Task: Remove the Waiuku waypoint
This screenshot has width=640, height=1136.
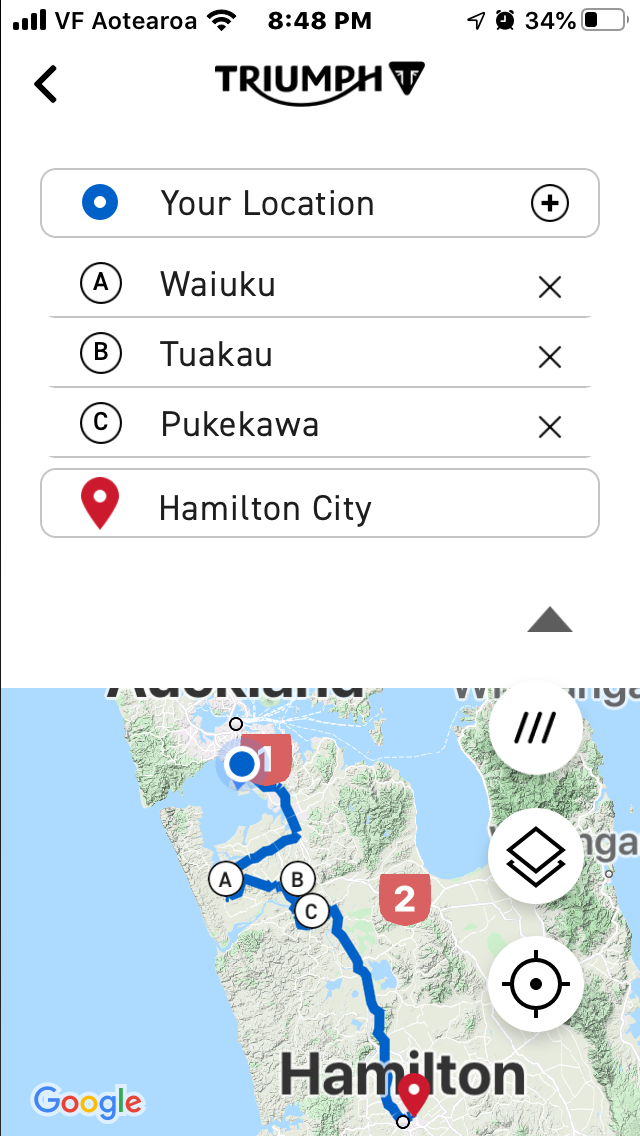Action: 549,288
